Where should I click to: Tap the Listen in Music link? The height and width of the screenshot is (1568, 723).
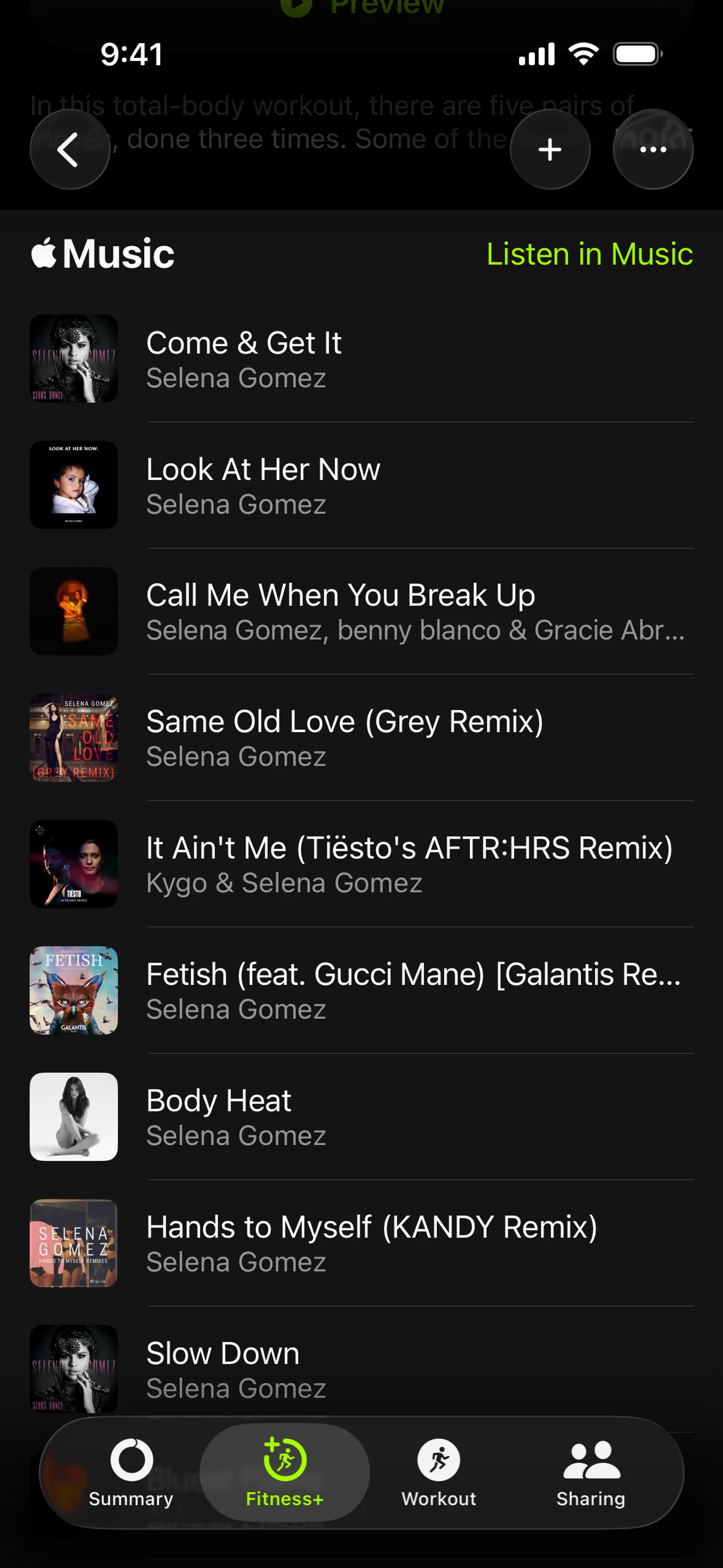tap(589, 254)
